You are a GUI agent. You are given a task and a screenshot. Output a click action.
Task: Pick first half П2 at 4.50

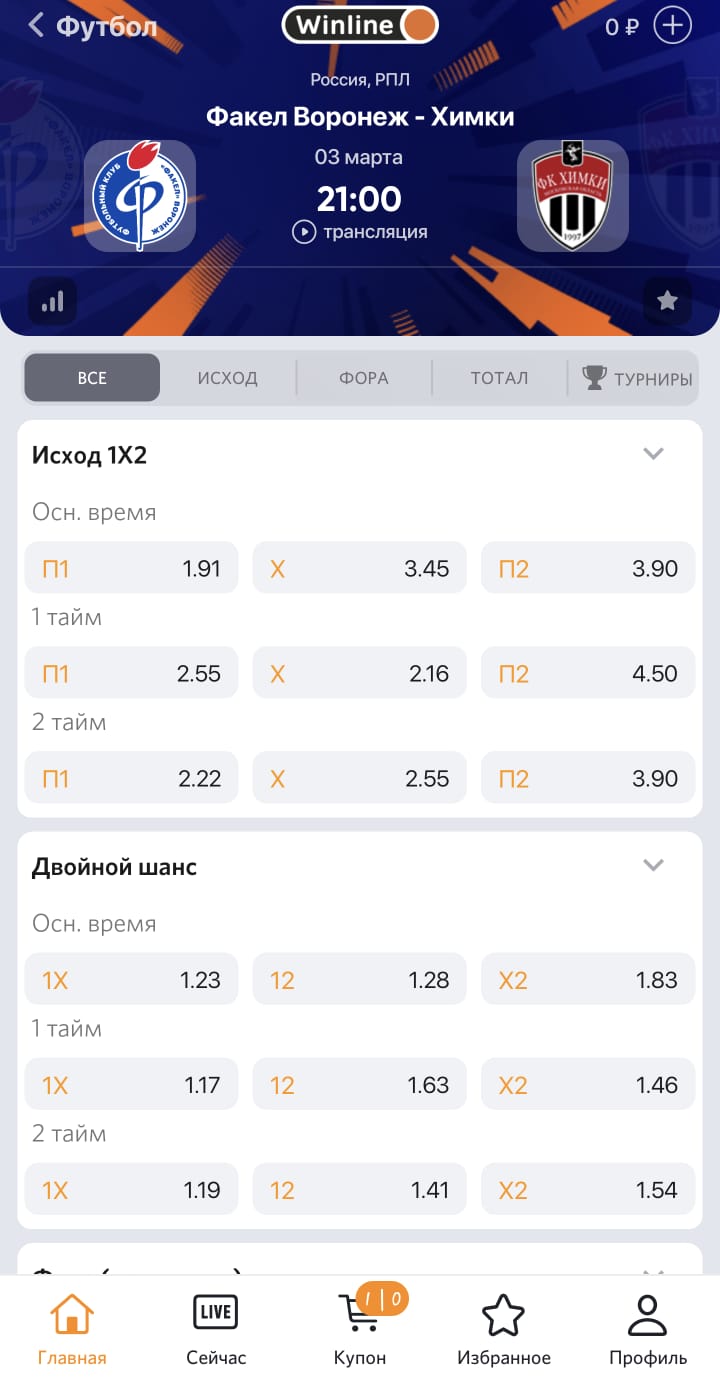tap(588, 674)
